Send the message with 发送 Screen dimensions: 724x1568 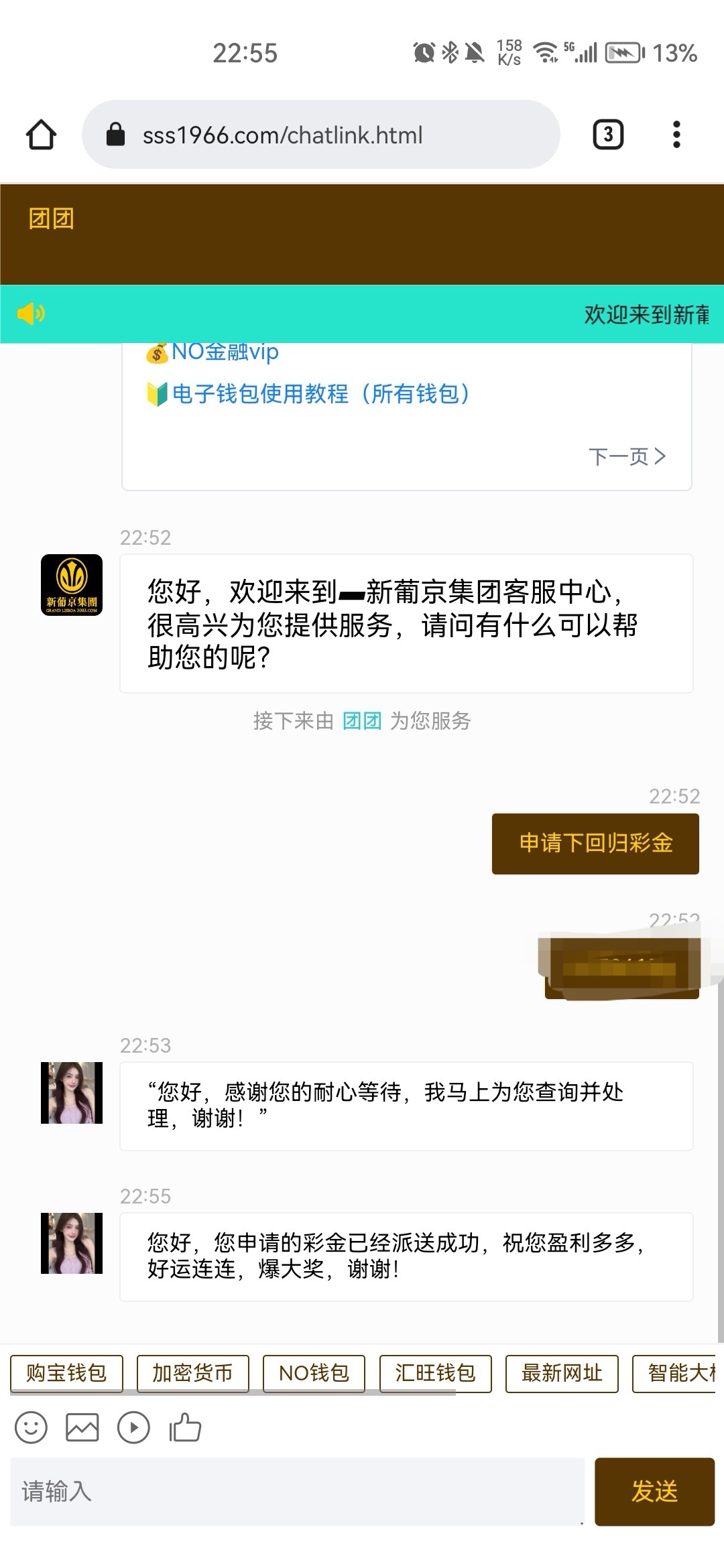point(654,1491)
